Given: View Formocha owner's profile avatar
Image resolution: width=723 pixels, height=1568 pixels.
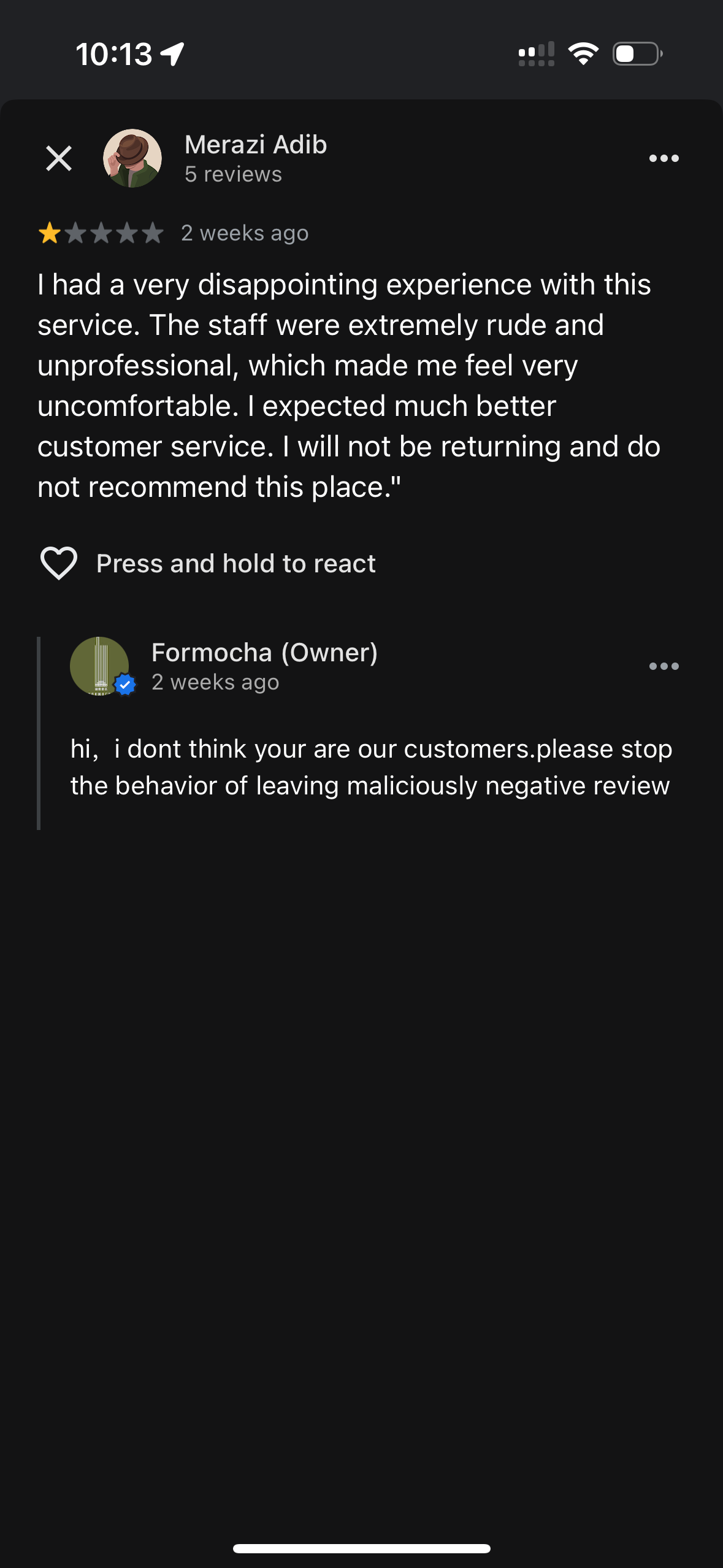Looking at the screenshot, I should tap(100, 666).
